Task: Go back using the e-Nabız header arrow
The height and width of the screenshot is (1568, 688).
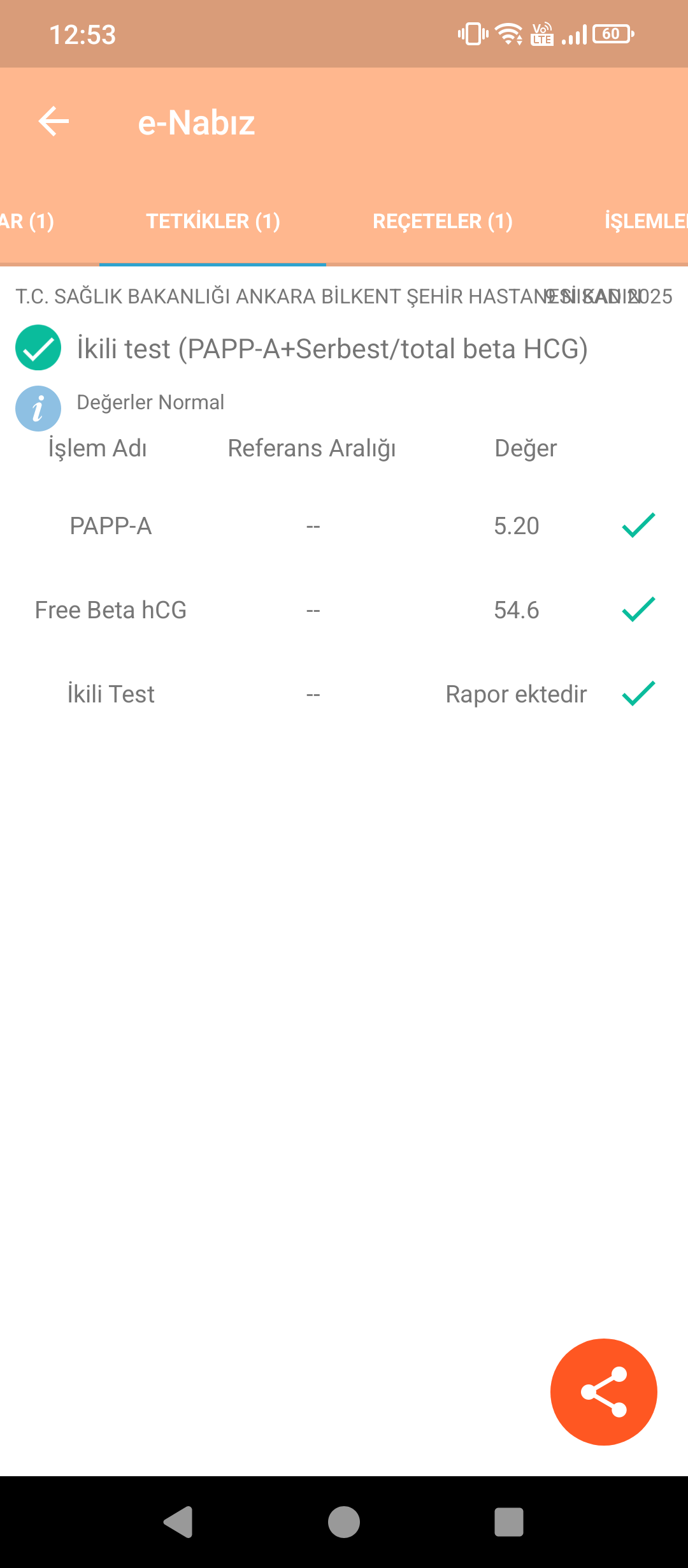Action: (54, 122)
